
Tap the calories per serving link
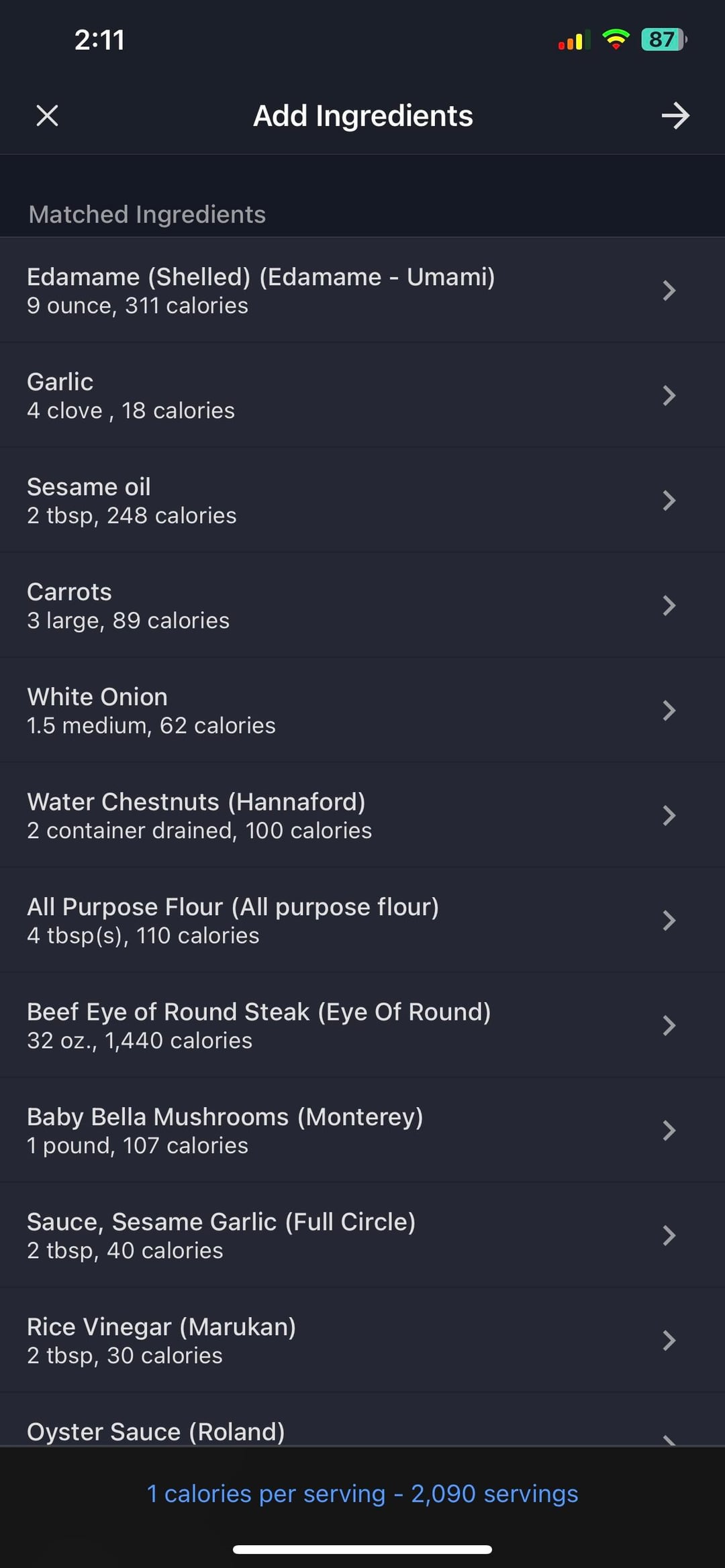(362, 1494)
